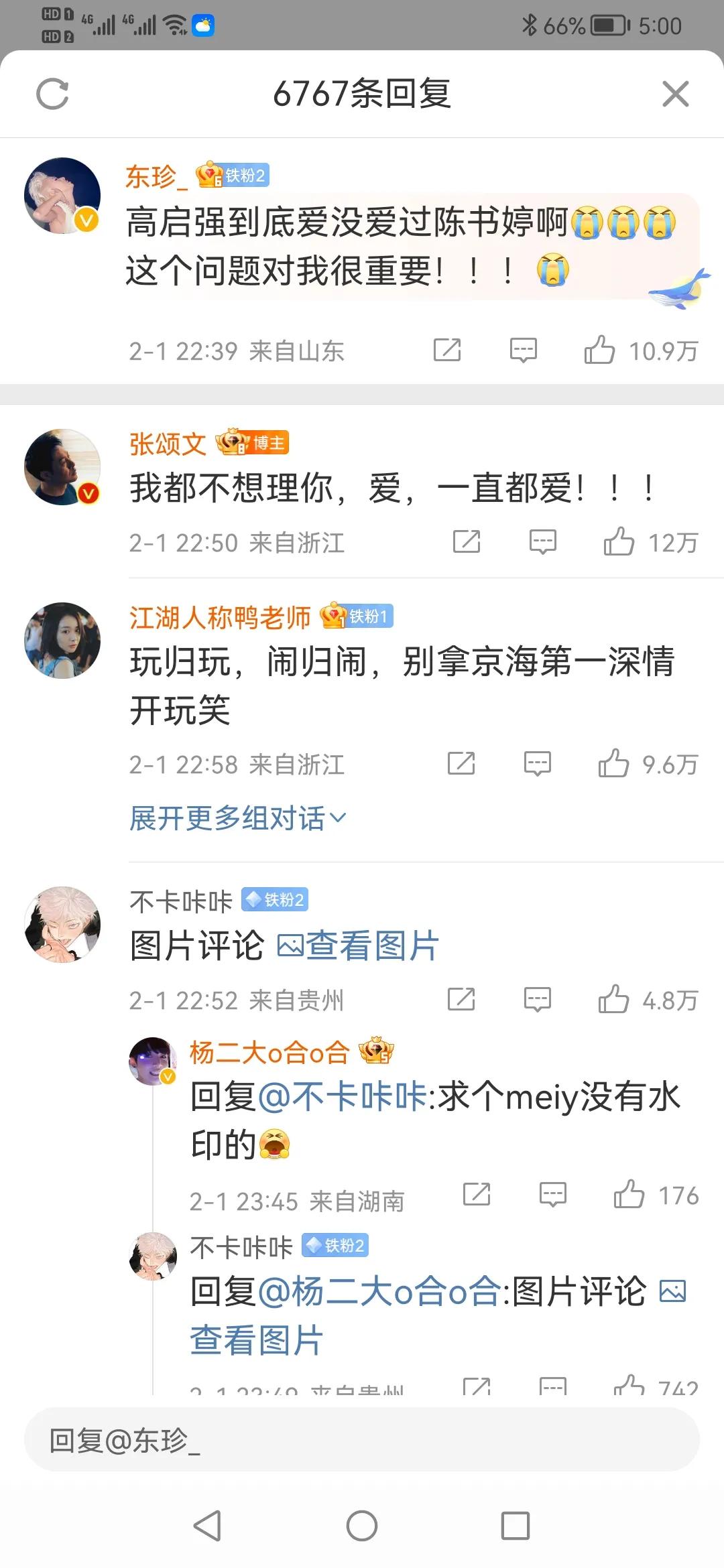Like 东珍_'s comment
Viewport: 724px width, 1568px height.
point(599,350)
